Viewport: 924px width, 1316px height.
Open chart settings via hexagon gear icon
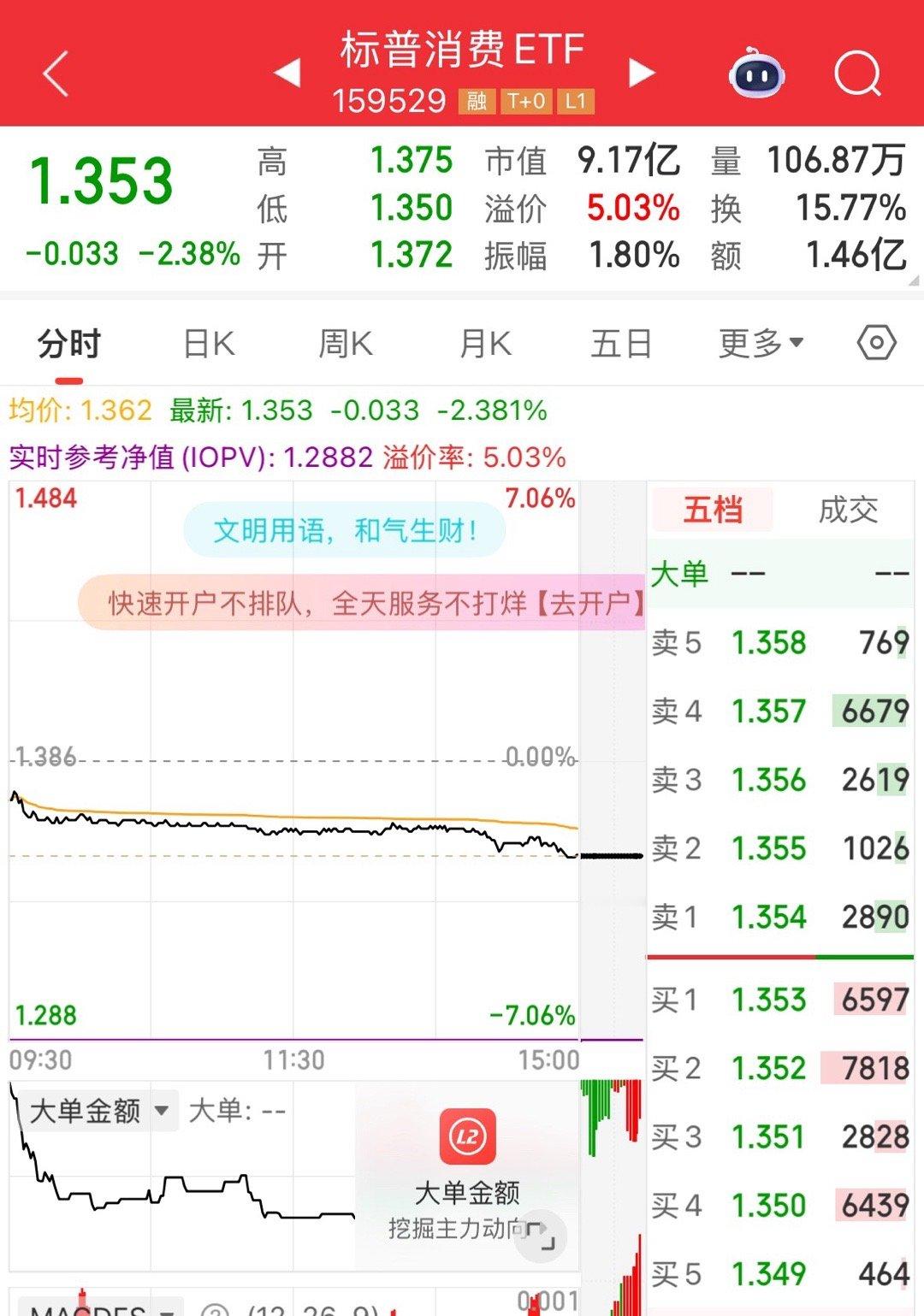point(875,344)
